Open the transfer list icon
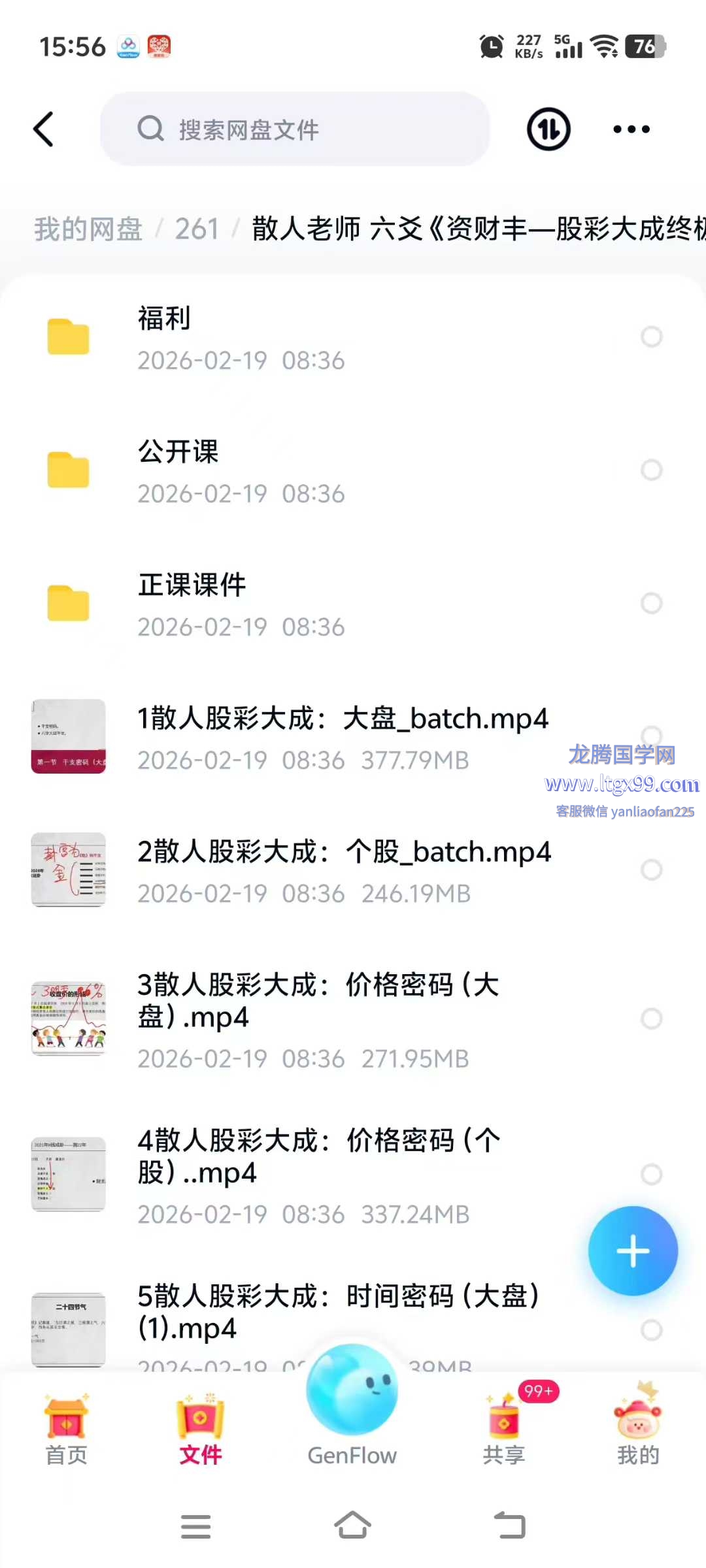The width and height of the screenshot is (706, 1568). click(x=548, y=129)
